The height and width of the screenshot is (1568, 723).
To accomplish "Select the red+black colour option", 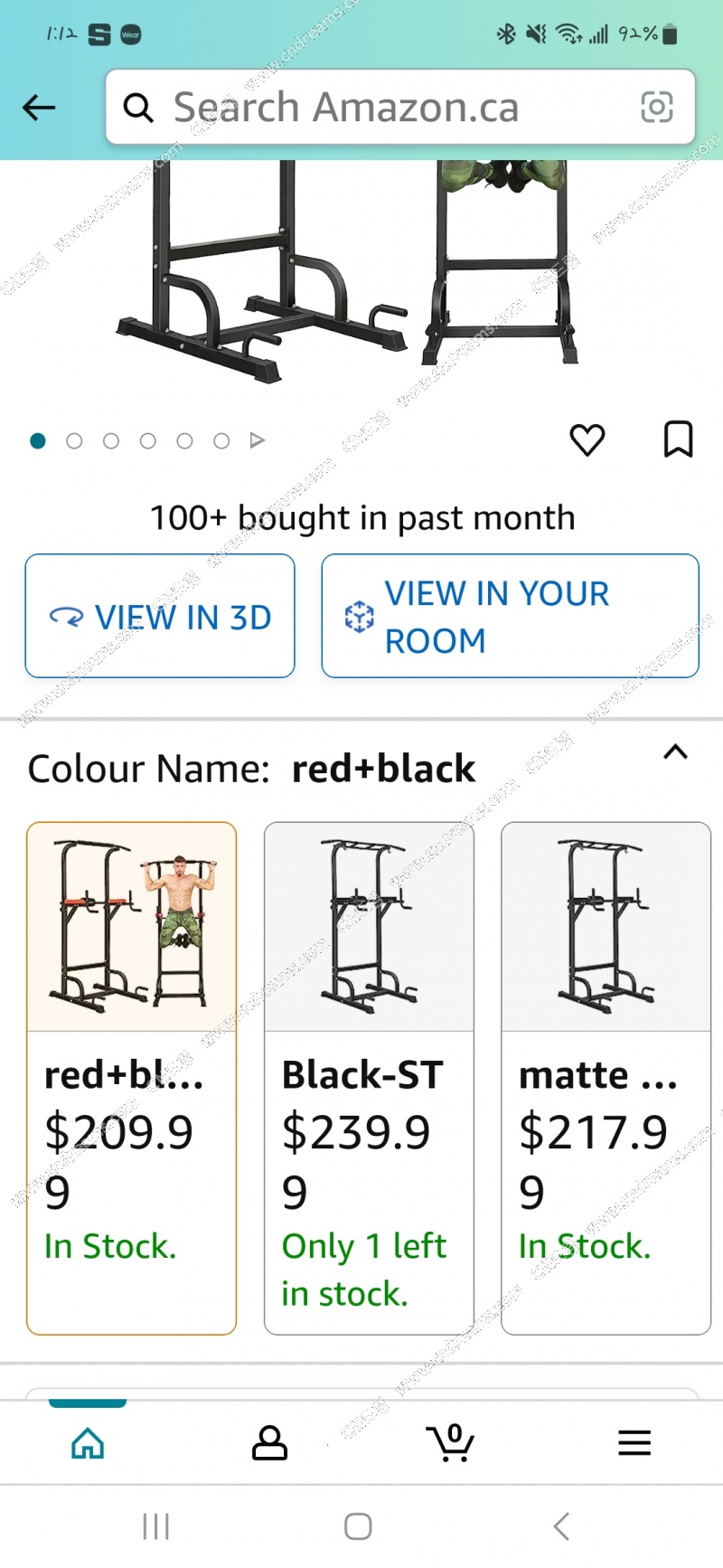I will click(x=132, y=1076).
